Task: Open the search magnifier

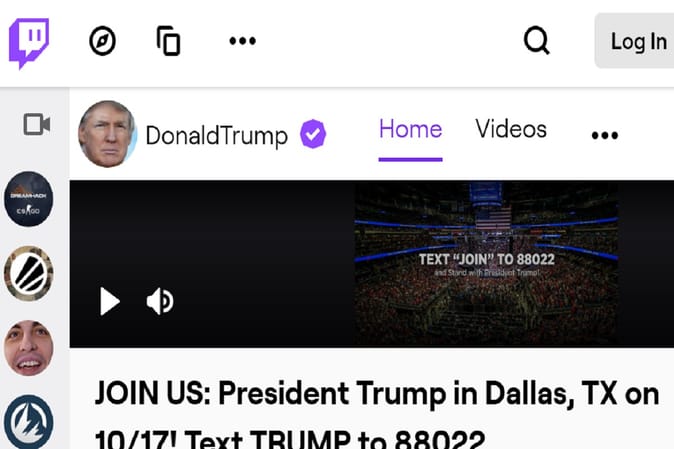Action: click(537, 41)
